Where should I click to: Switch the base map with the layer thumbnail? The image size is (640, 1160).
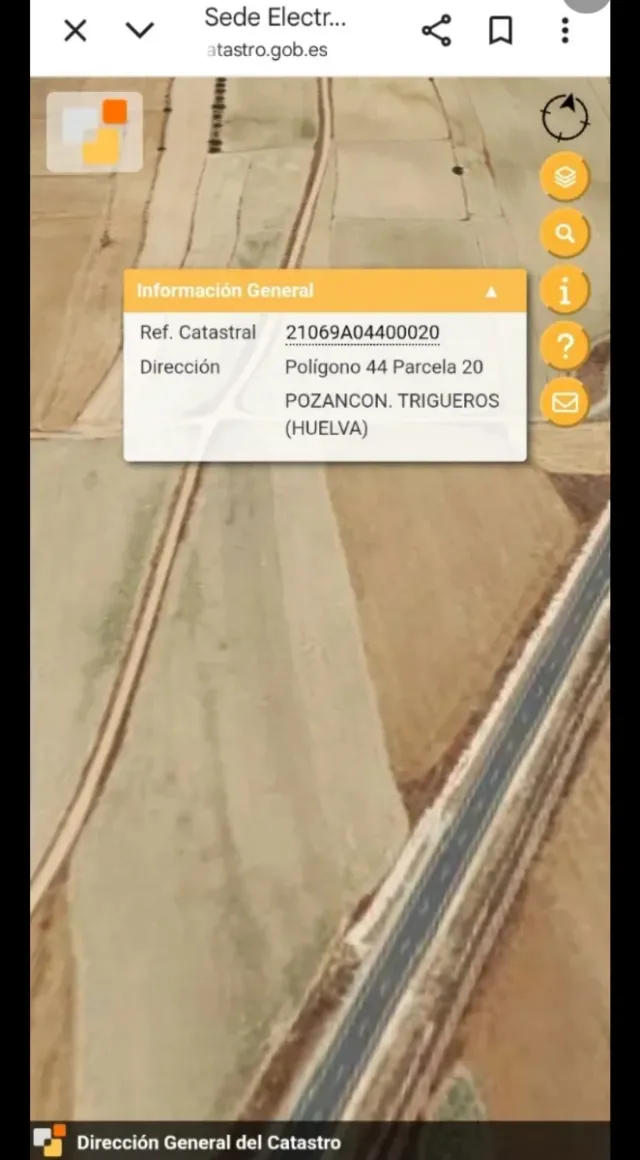click(x=95, y=132)
